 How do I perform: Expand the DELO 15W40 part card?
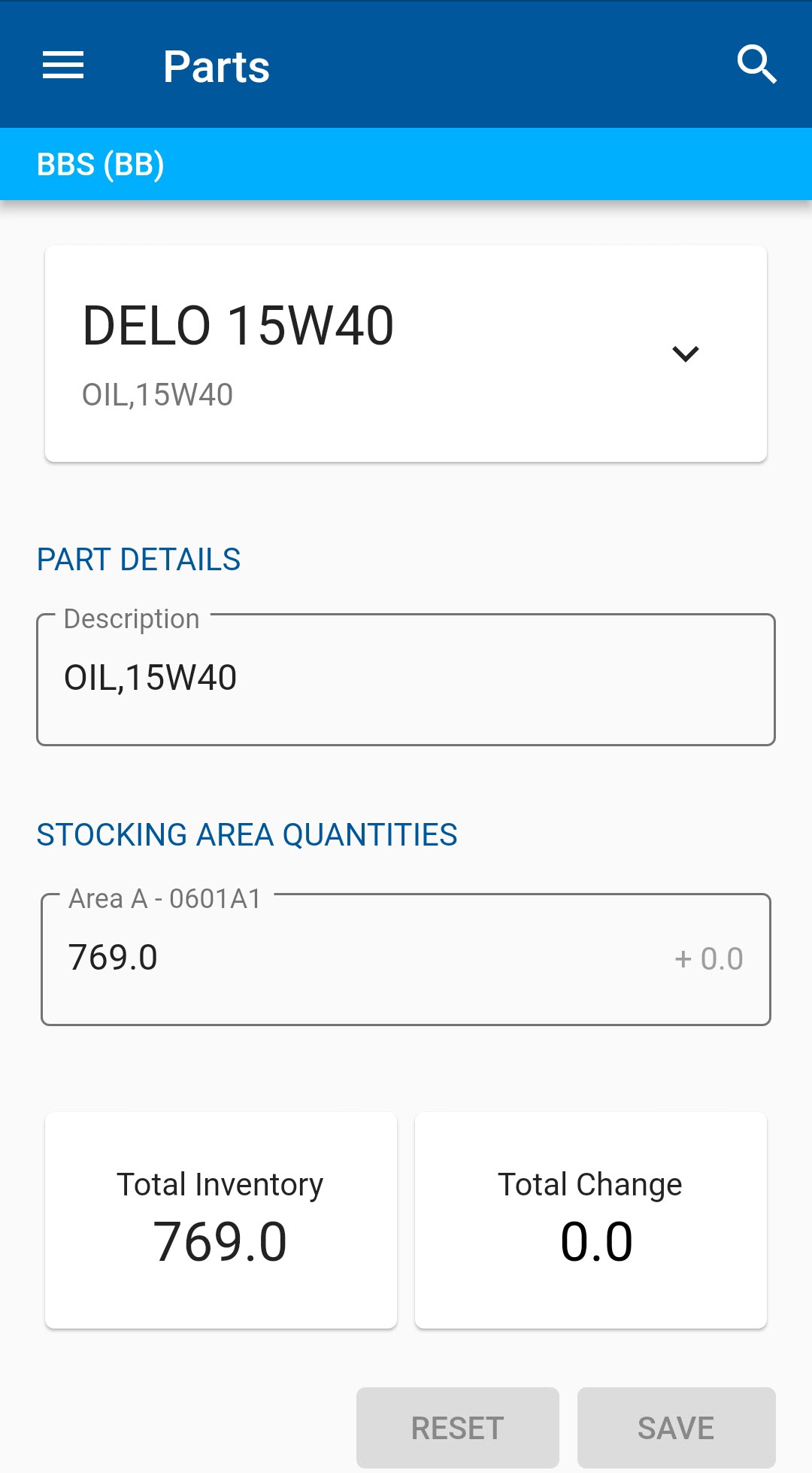685,354
